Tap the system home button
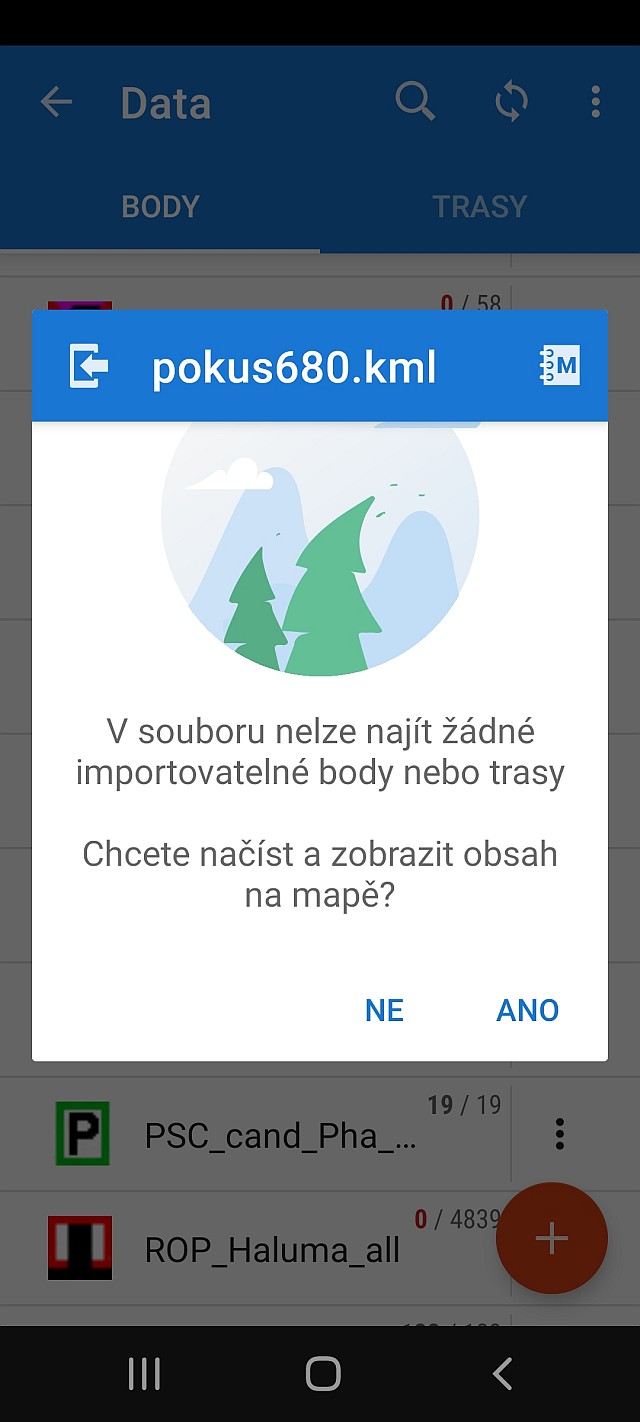Viewport: 640px width, 1422px height. 322,1374
